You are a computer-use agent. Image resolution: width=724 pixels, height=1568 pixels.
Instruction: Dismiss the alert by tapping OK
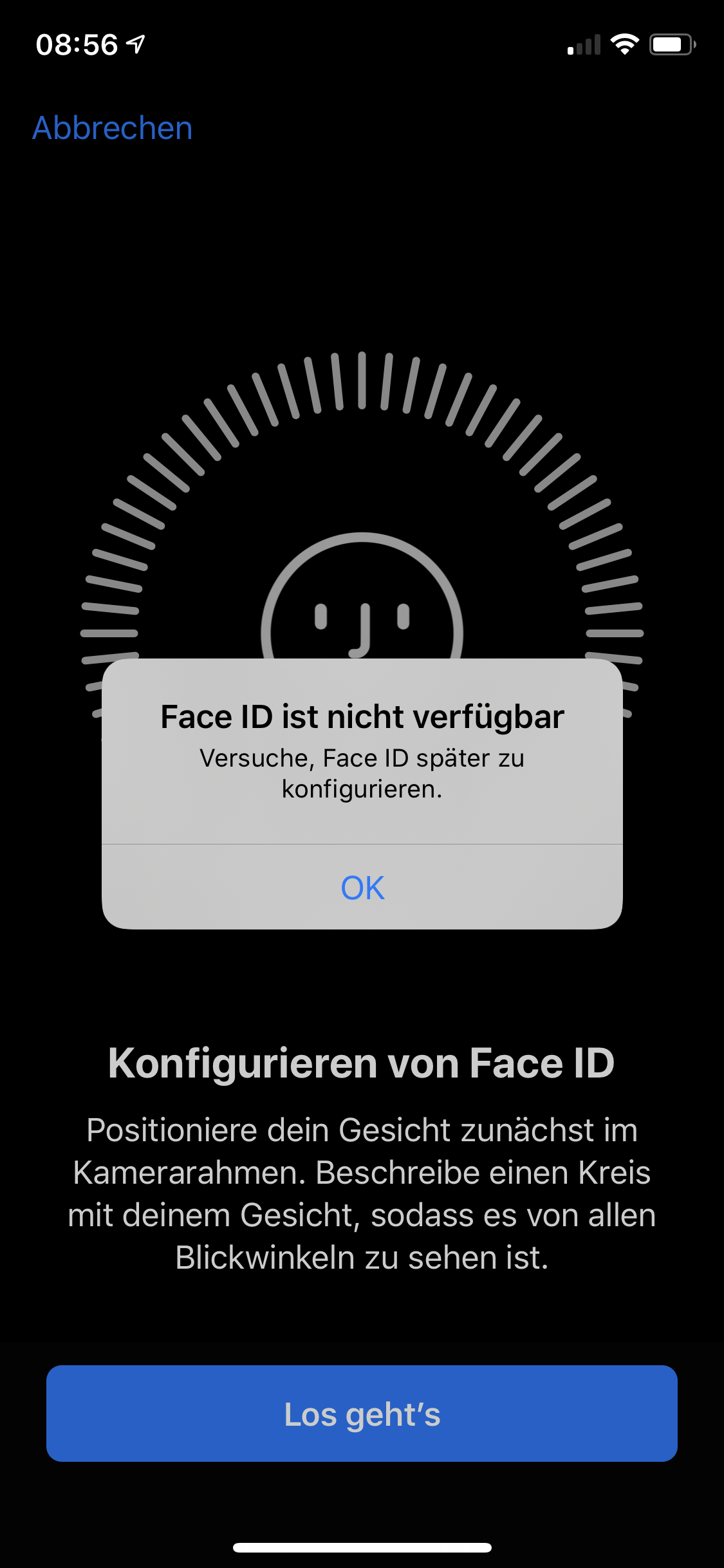362,886
